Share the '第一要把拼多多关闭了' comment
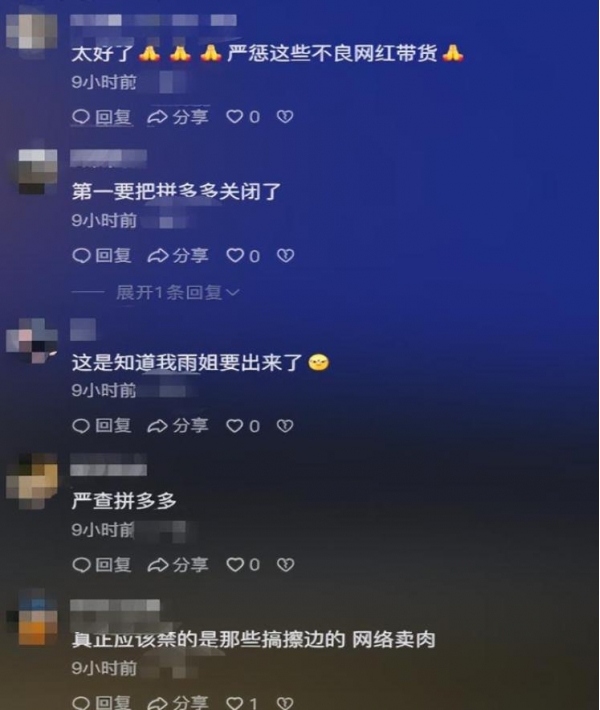This screenshot has height=710, width=600. point(178,256)
